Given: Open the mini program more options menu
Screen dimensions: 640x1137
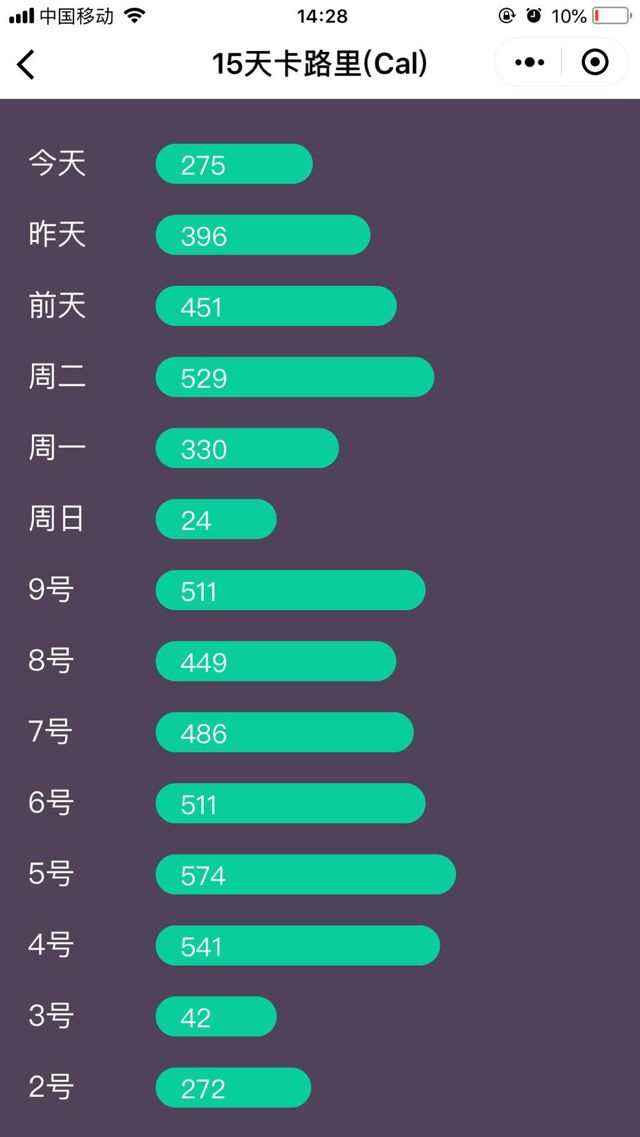Looking at the screenshot, I should point(529,63).
